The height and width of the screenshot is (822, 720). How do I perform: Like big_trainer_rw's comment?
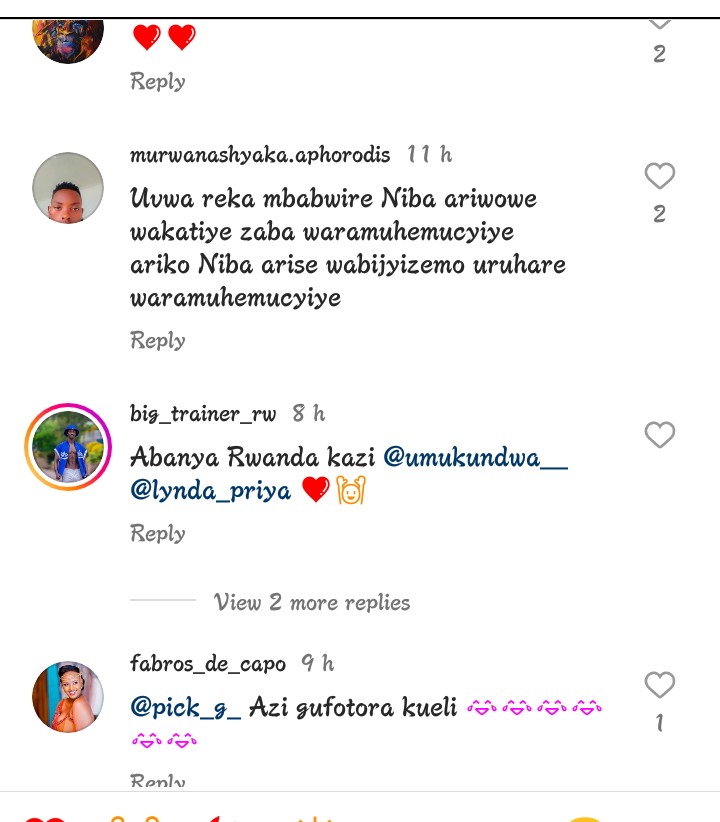click(659, 436)
